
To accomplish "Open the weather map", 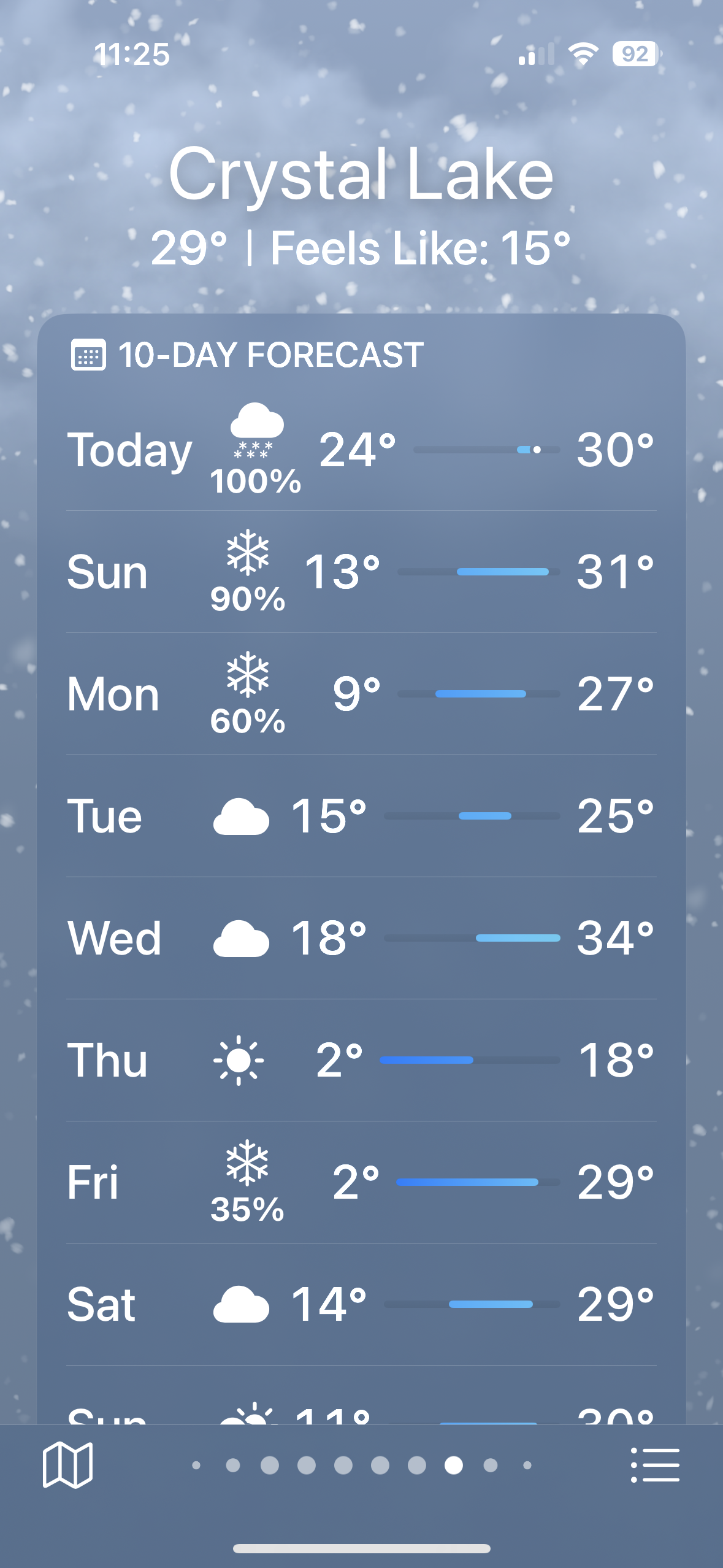I will point(67,1465).
